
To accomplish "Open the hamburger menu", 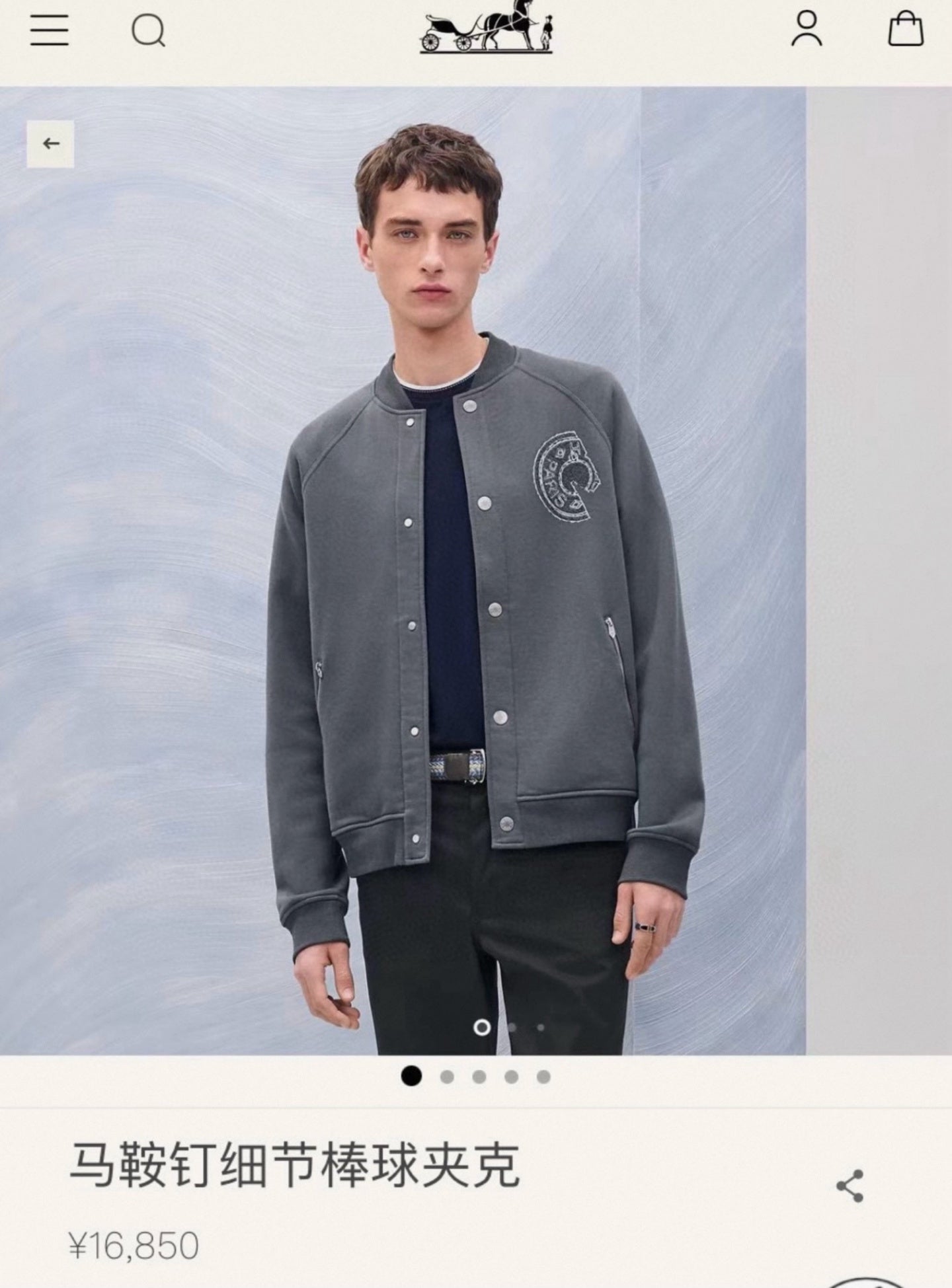I will coord(49,30).
